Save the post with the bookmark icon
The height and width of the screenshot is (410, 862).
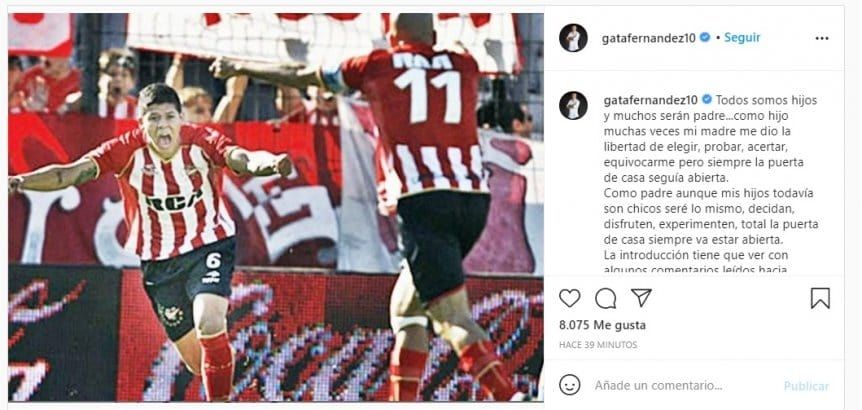point(820,298)
